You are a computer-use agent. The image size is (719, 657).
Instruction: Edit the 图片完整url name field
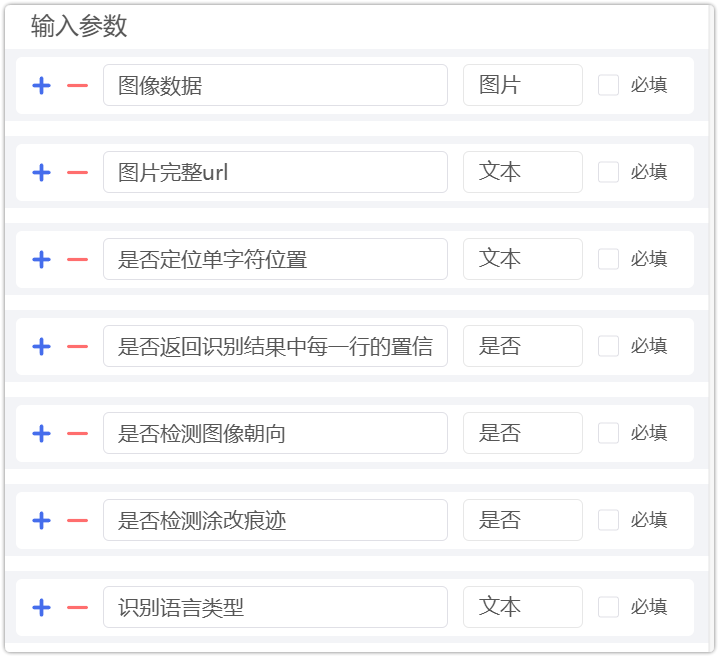275,173
